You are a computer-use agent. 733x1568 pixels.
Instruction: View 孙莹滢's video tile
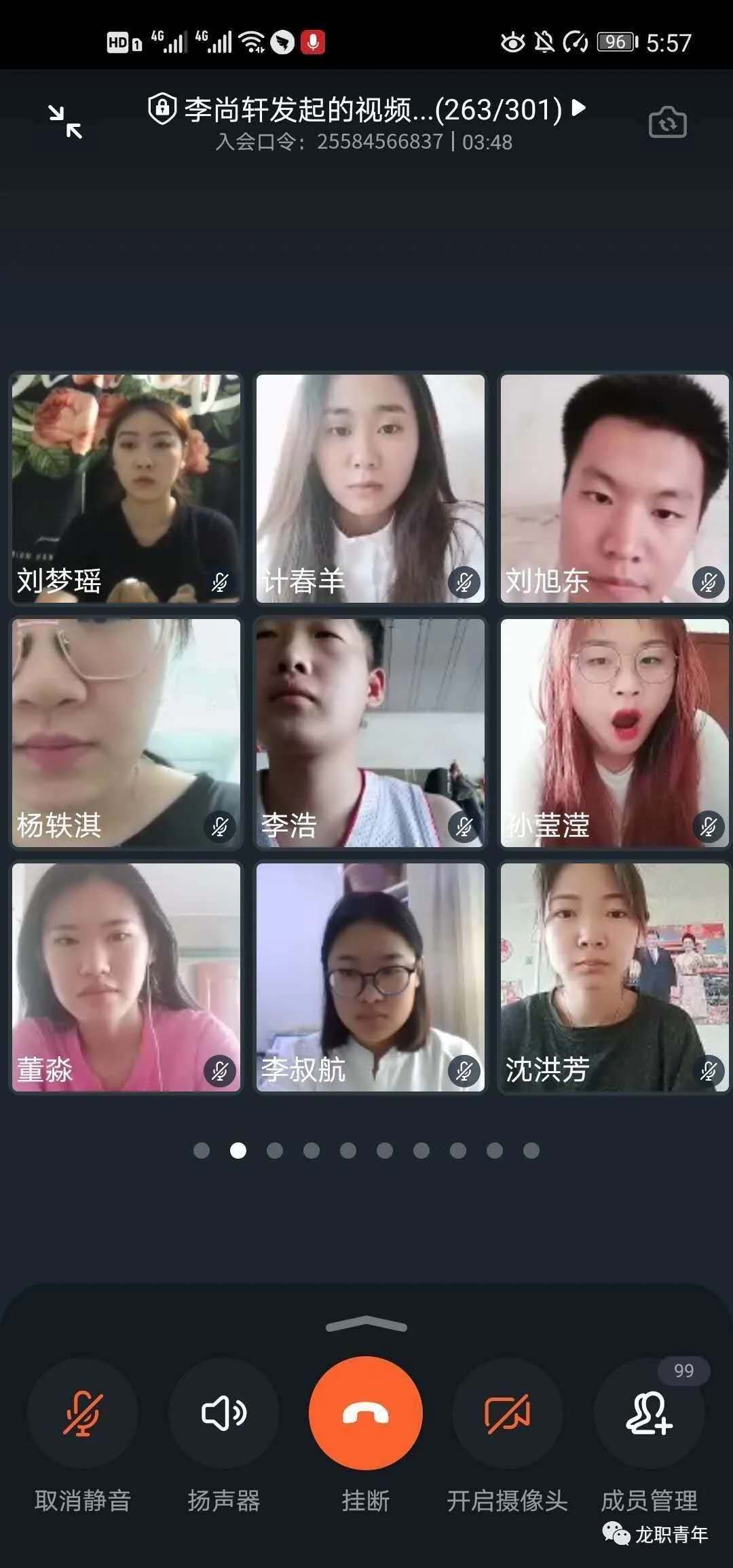614,733
